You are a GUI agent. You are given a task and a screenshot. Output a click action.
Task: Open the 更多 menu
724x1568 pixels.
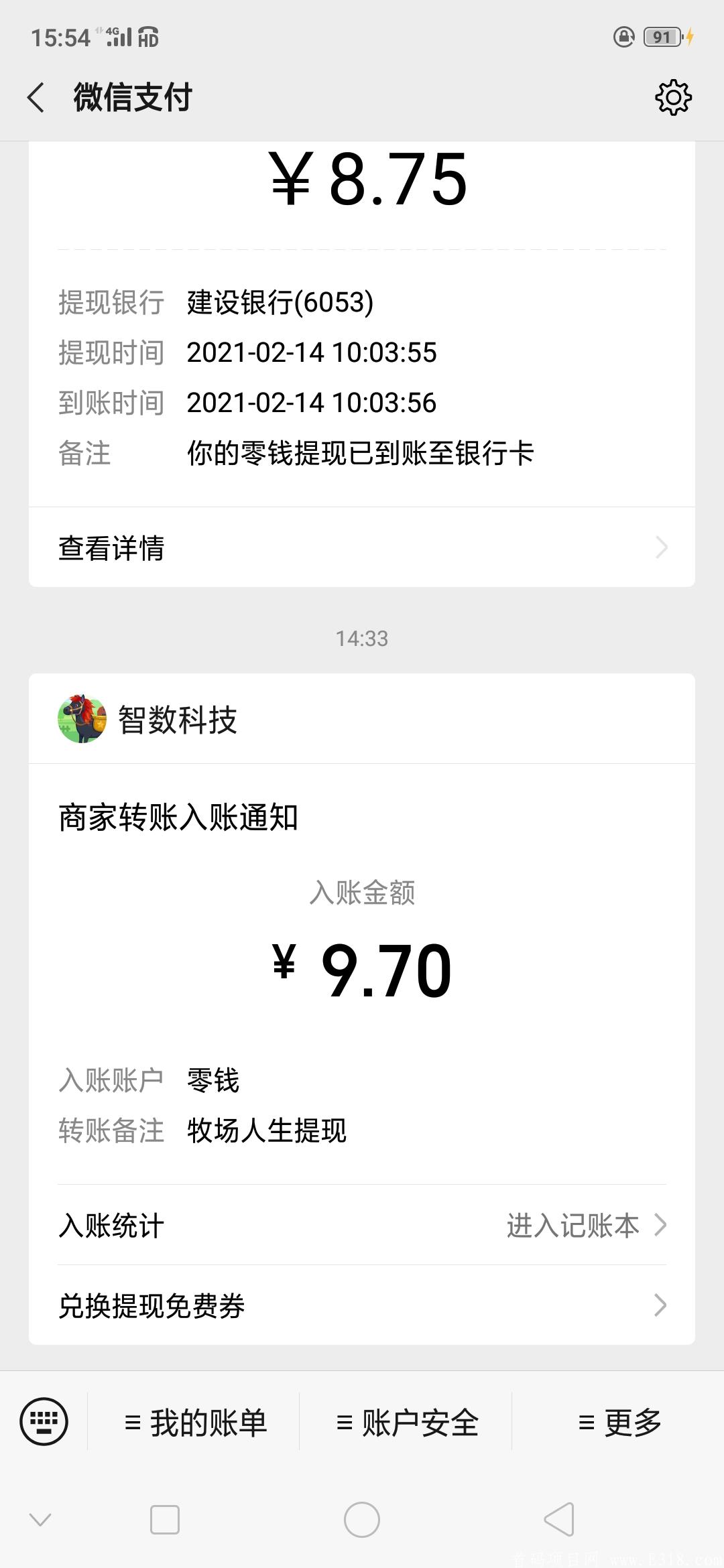click(621, 1422)
